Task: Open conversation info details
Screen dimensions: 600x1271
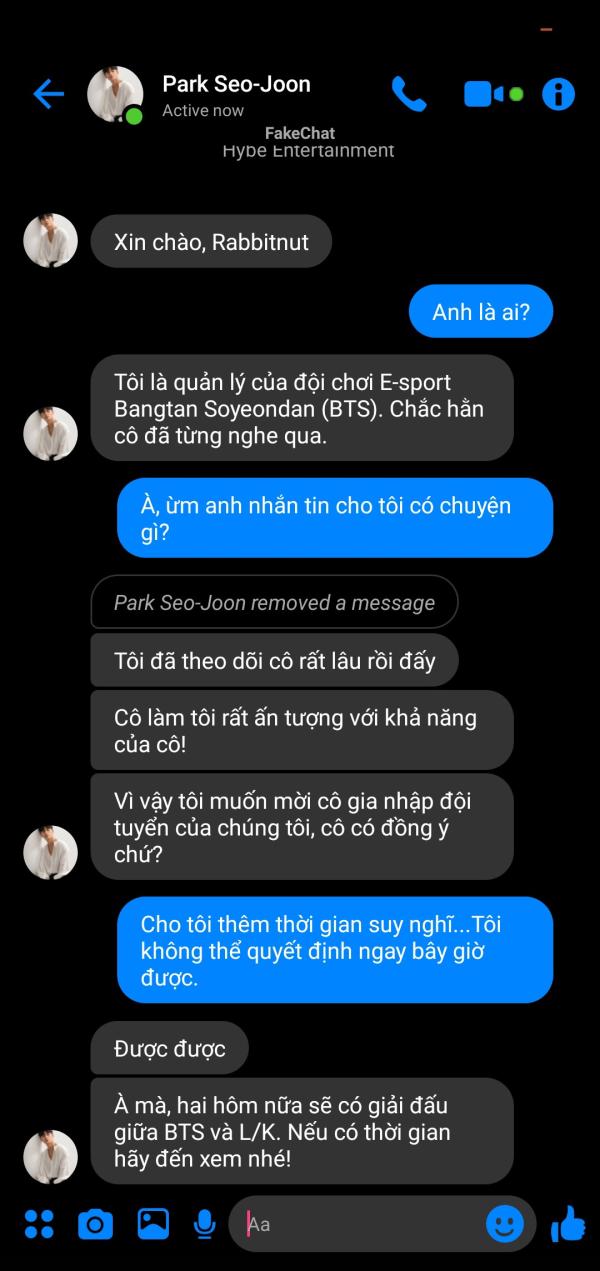Action: (558, 94)
